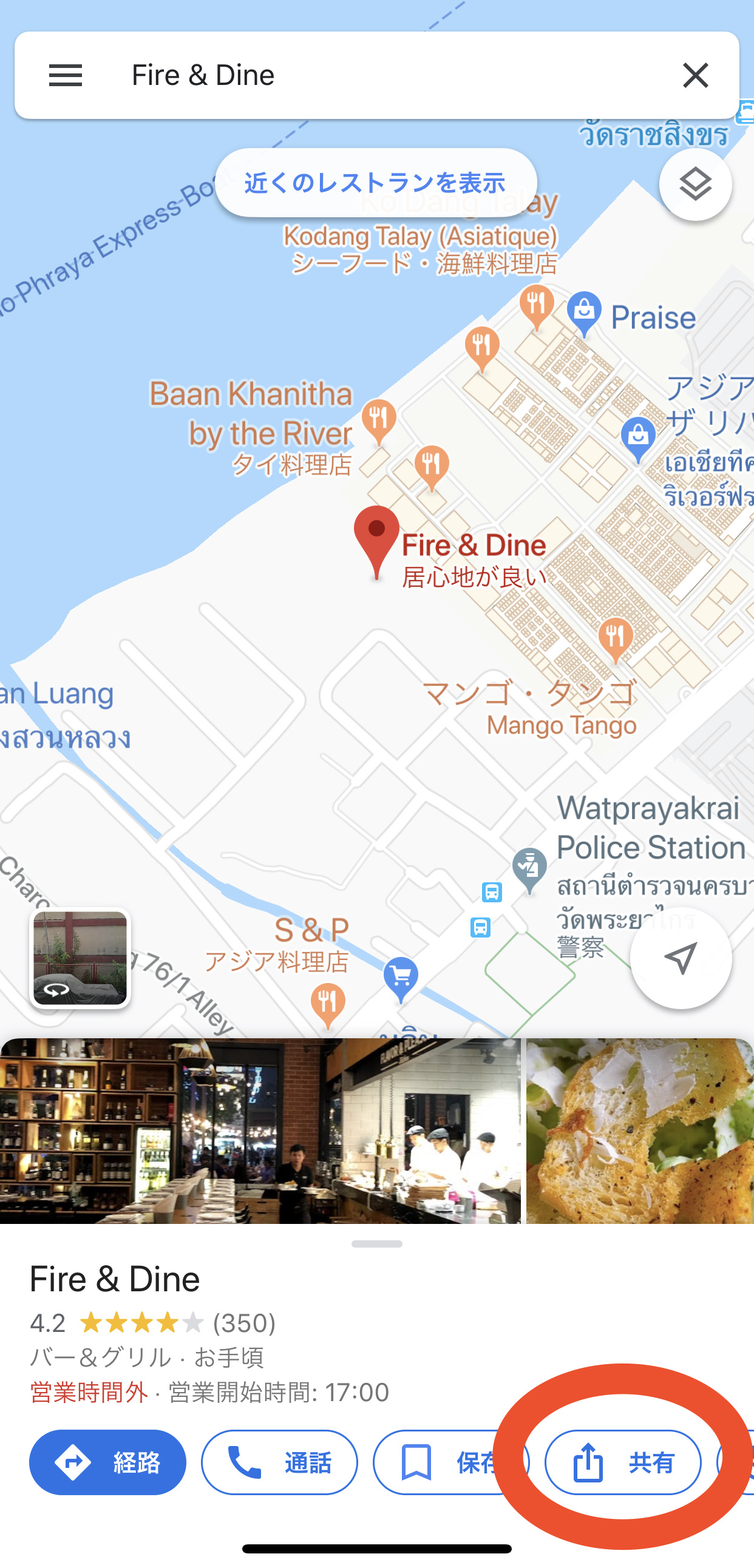Select Watprayakrai Police Station marker
The height and width of the screenshot is (1568, 754).
tap(529, 868)
